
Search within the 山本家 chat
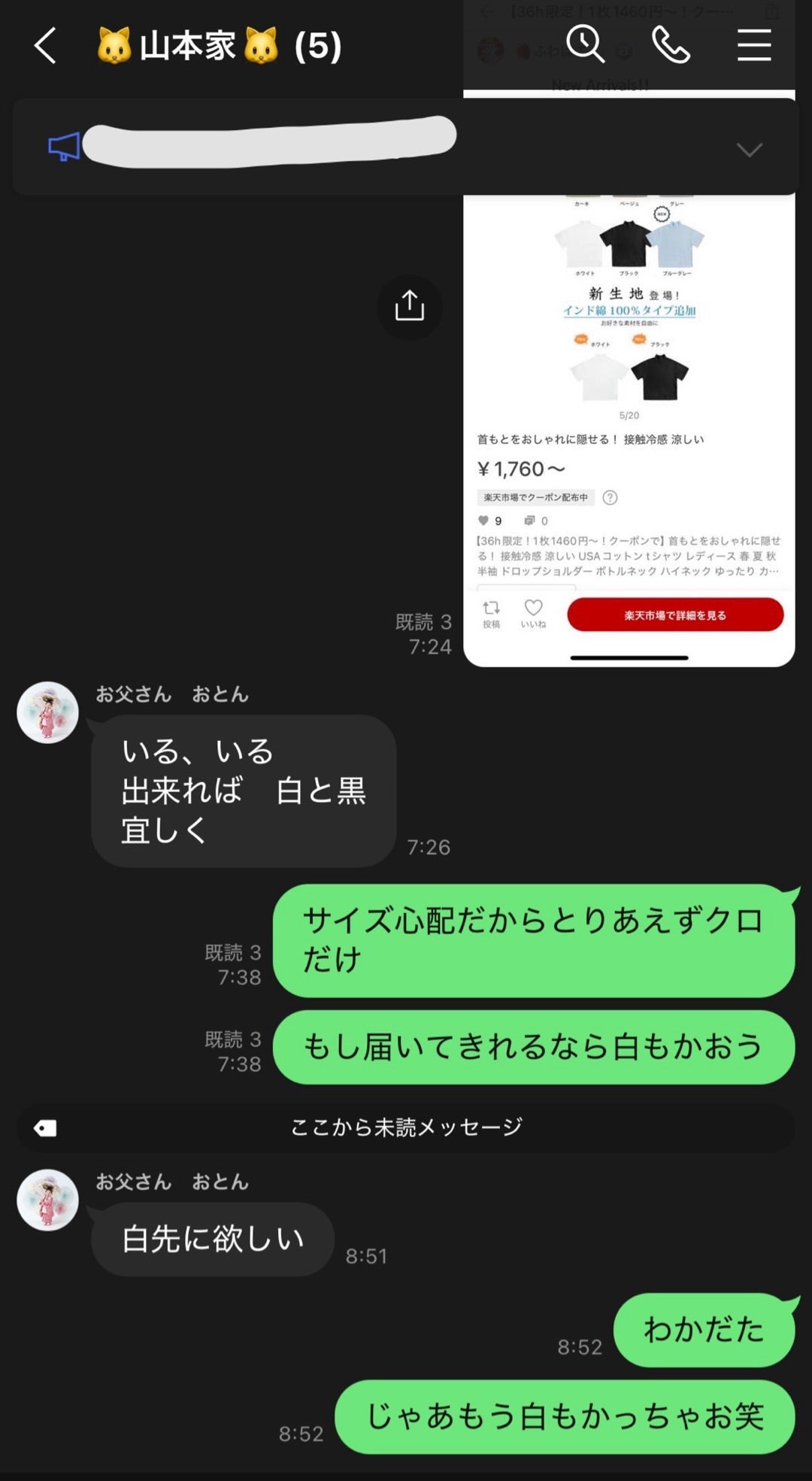[585, 44]
